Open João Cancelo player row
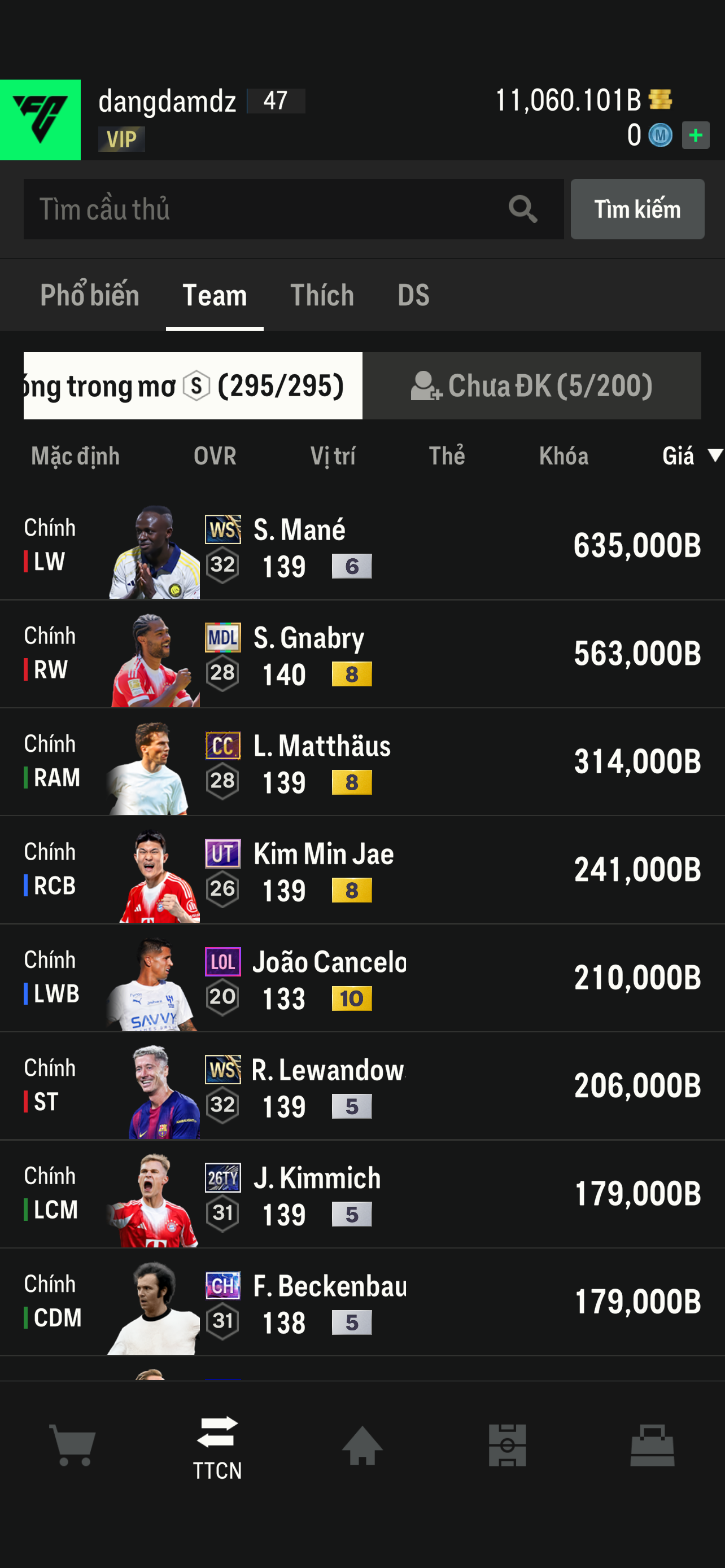This screenshot has height=1568, width=725. click(362, 978)
